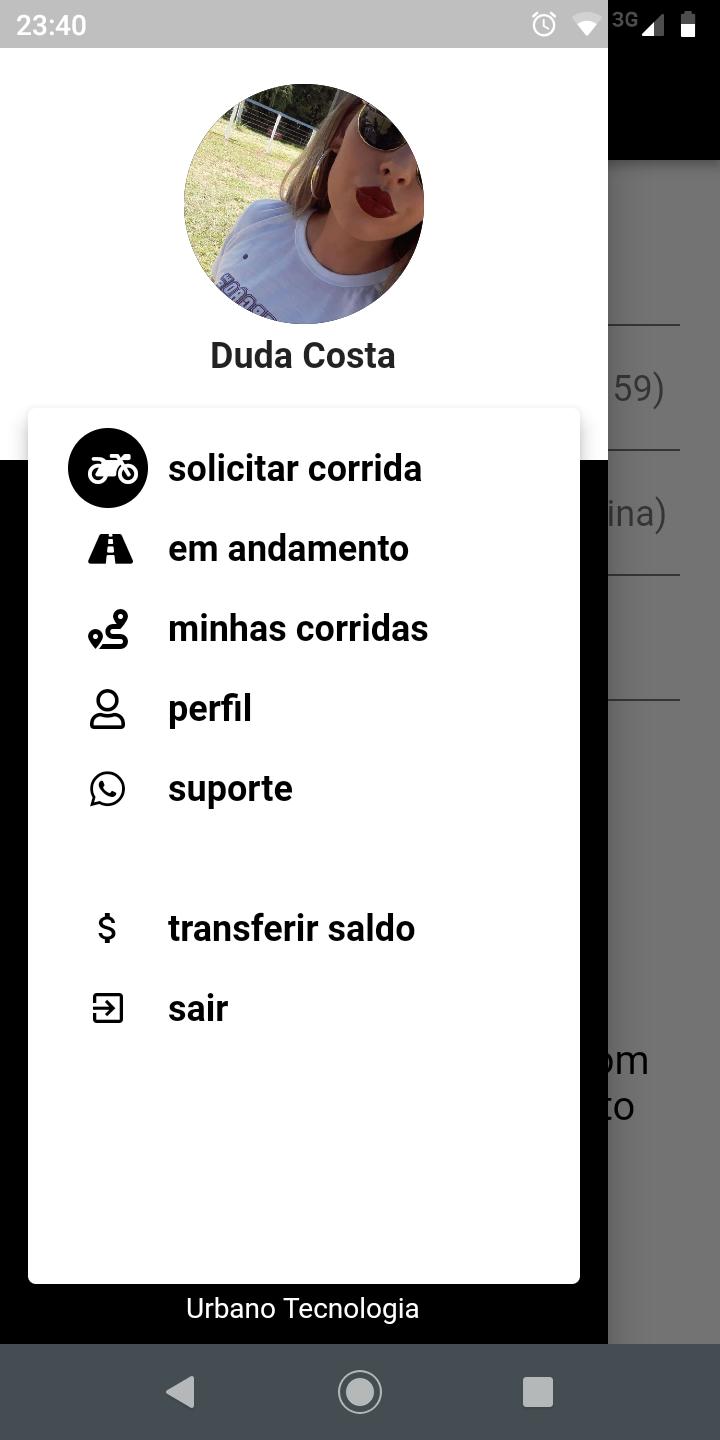Tap sair to log out
The height and width of the screenshot is (1440, 720).
(198, 1008)
